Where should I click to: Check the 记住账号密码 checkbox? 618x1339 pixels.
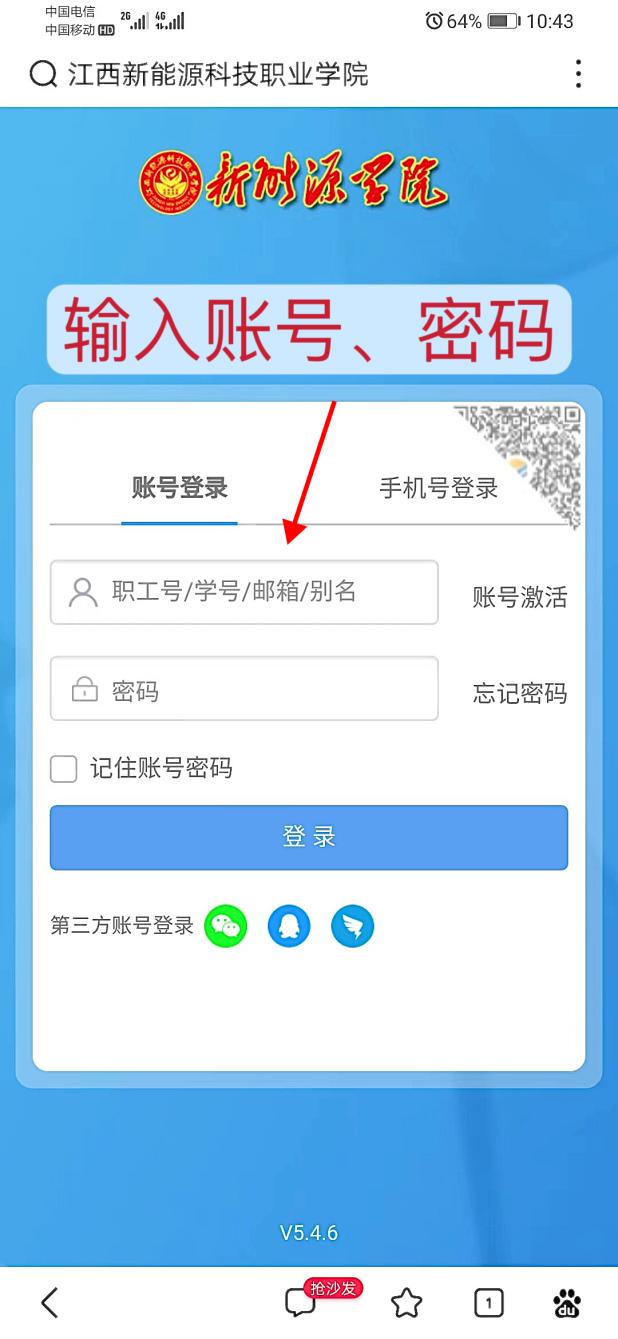[x=64, y=769]
